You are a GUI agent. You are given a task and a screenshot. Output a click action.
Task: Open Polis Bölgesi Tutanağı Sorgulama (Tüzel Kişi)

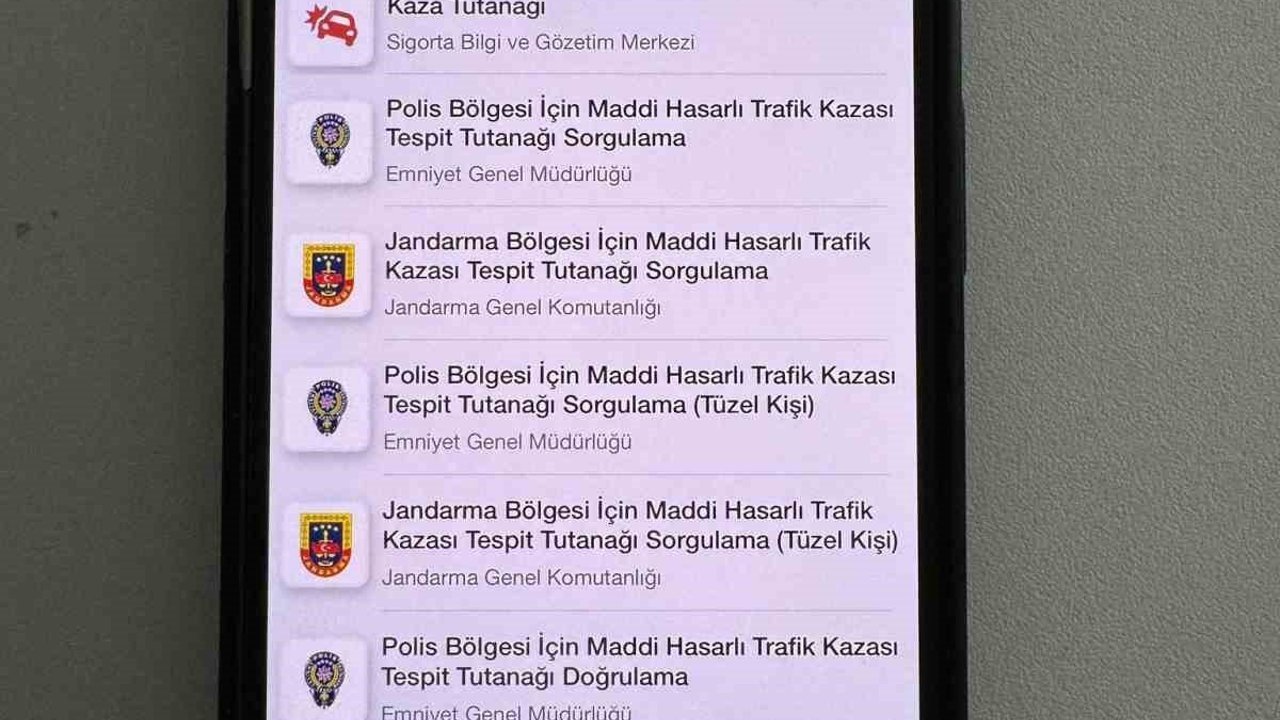pos(638,391)
